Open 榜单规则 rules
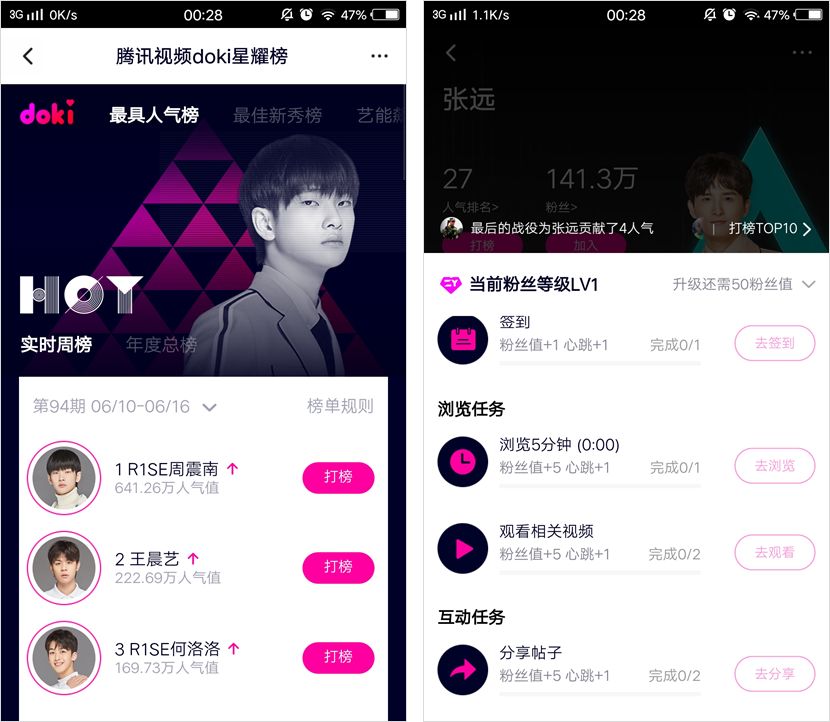The height and width of the screenshot is (722, 830). pyautogui.click(x=340, y=406)
